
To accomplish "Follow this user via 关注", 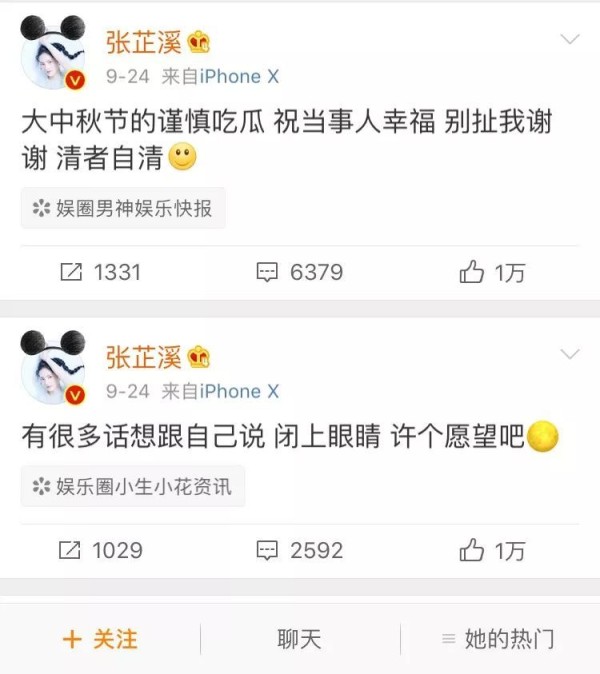I will pyautogui.click(x=100, y=639).
